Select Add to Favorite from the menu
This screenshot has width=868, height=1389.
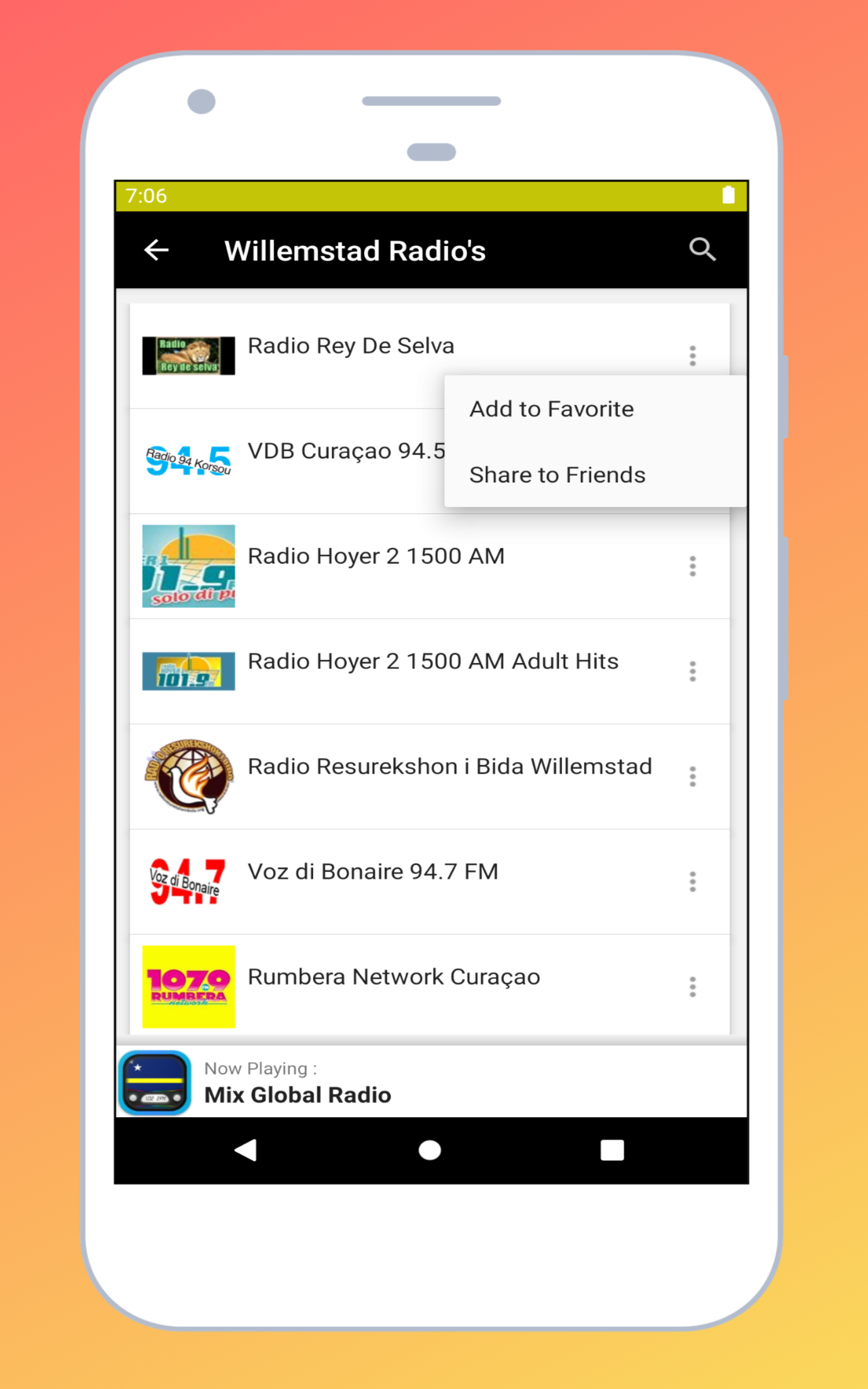tap(552, 409)
